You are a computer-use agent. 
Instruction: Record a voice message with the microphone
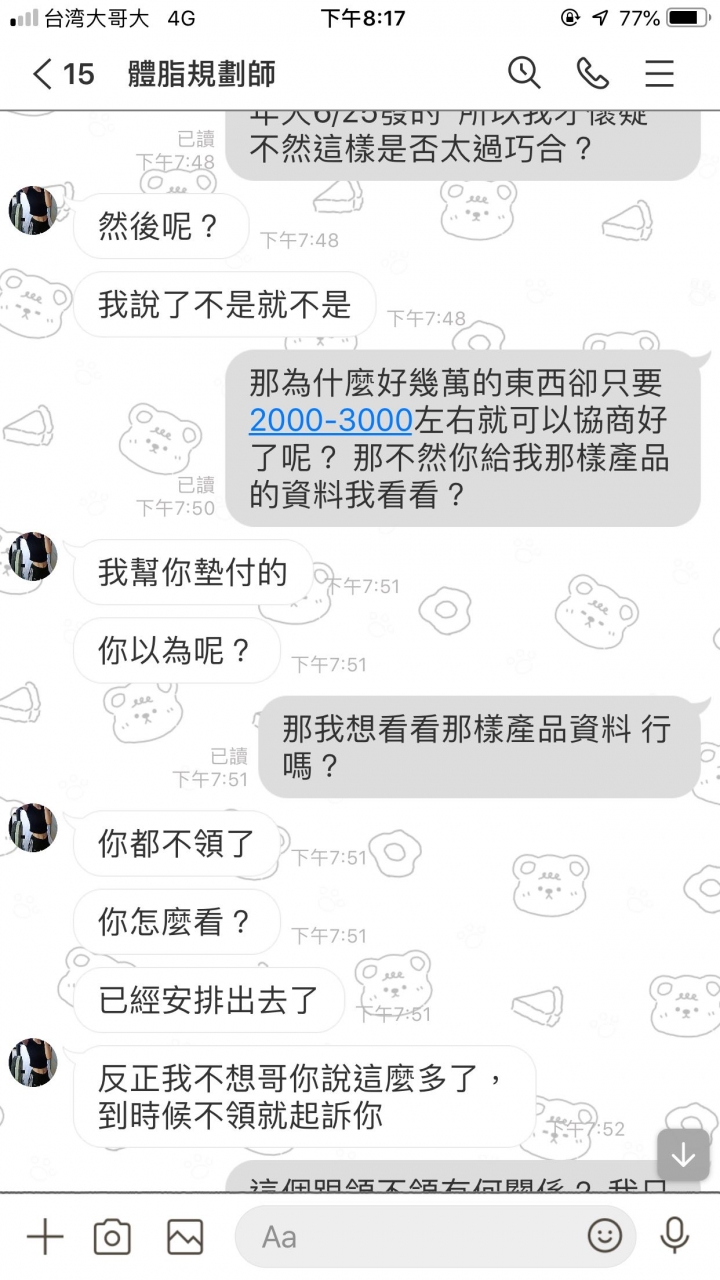(675, 1237)
